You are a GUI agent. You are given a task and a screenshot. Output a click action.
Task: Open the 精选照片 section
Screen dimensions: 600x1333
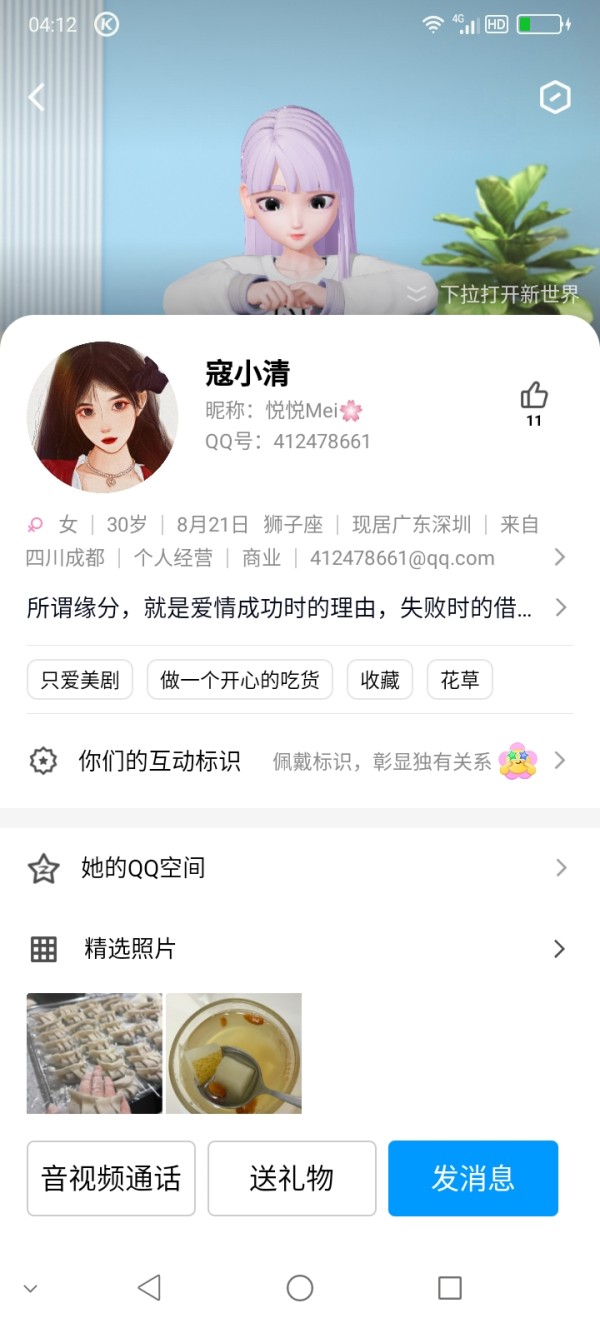(x=300, y=949)
